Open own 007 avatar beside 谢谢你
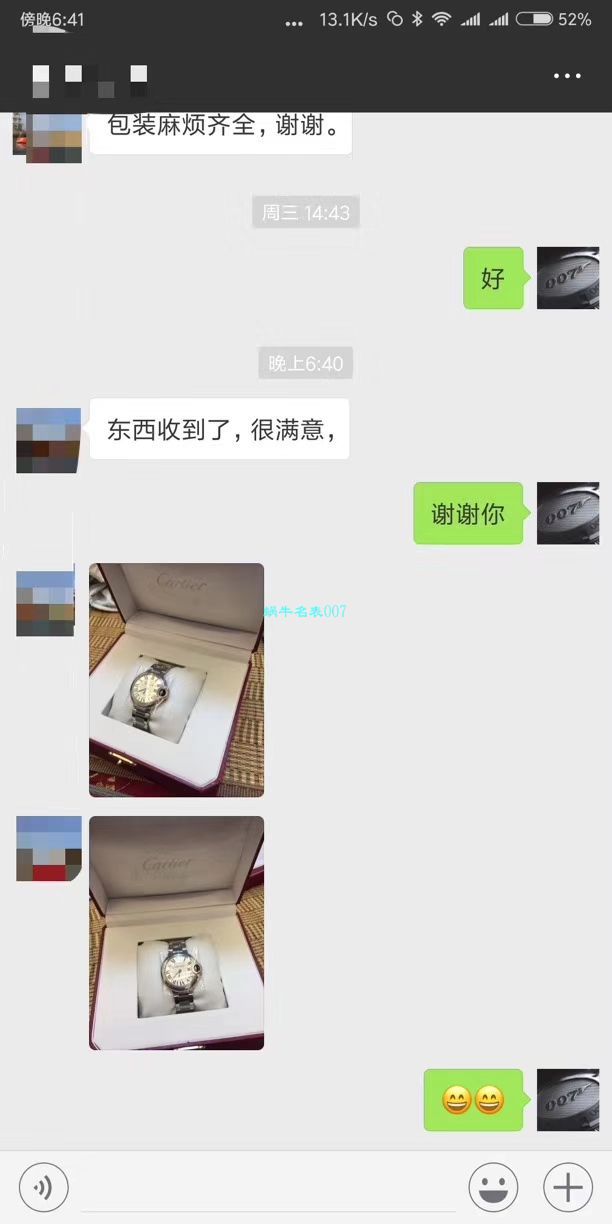 [567, 513]
